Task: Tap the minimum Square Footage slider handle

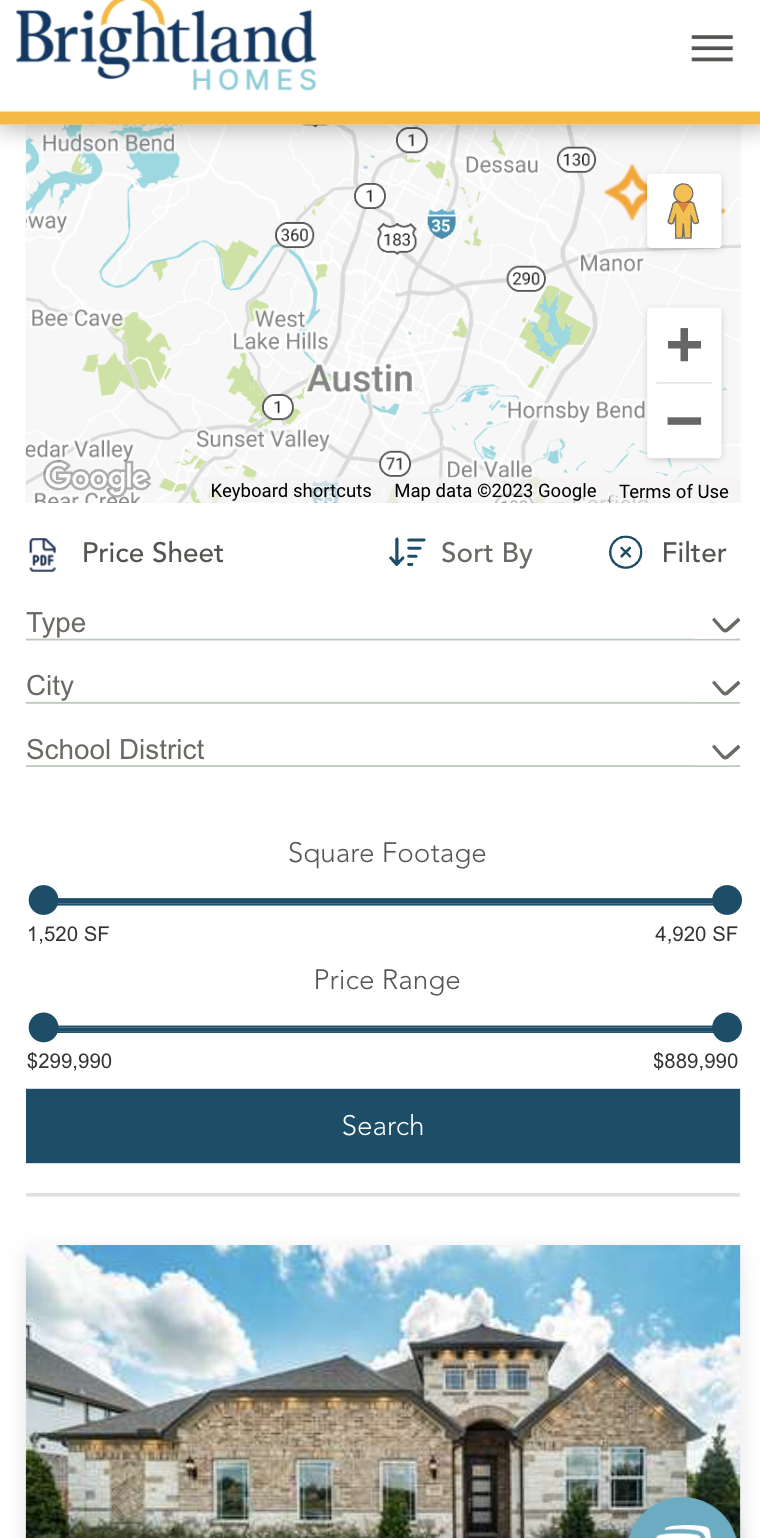Action: pos(44,900)
